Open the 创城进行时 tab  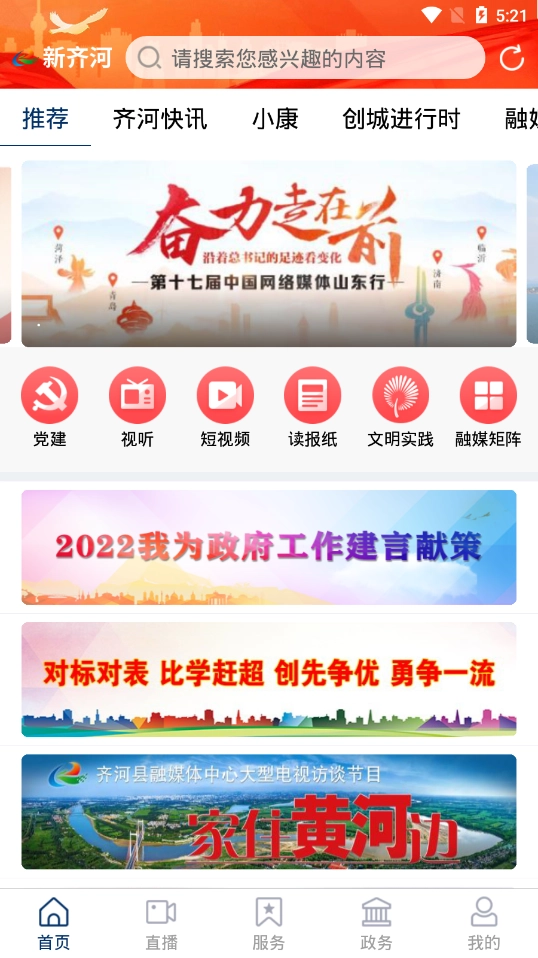(x=401, y=119)
